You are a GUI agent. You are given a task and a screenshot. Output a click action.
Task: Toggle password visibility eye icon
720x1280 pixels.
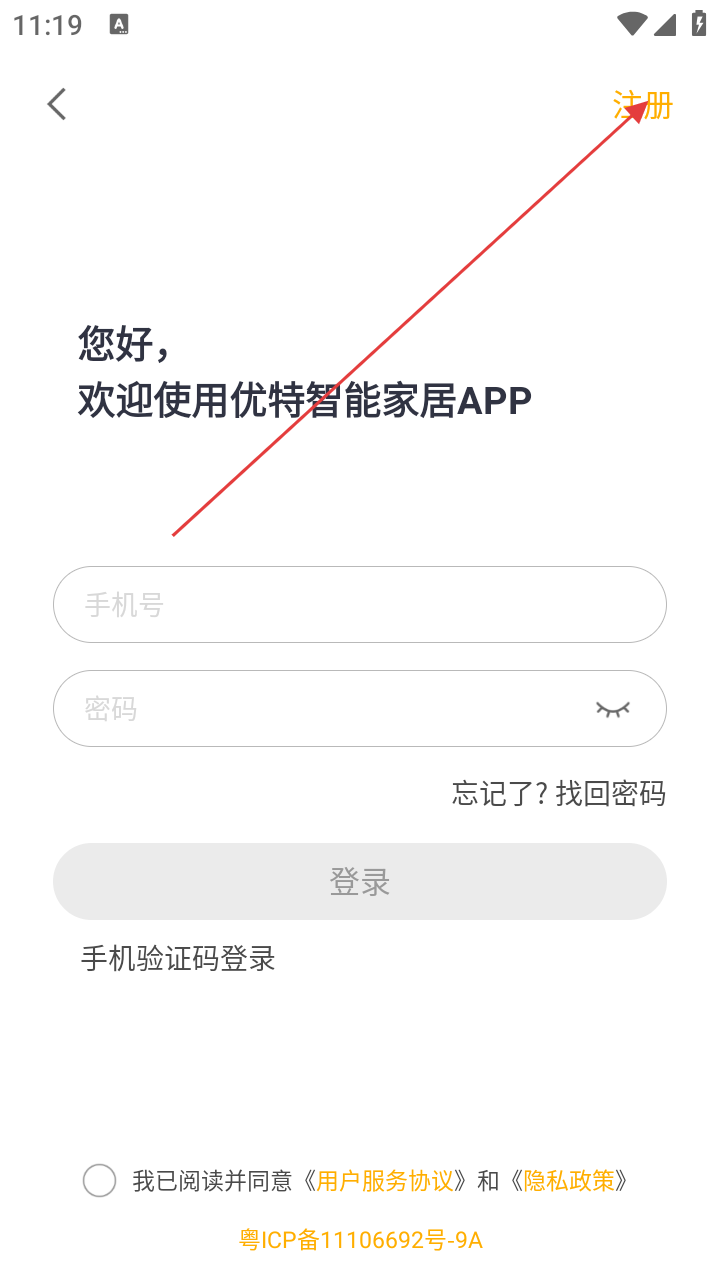coord(613,709)
